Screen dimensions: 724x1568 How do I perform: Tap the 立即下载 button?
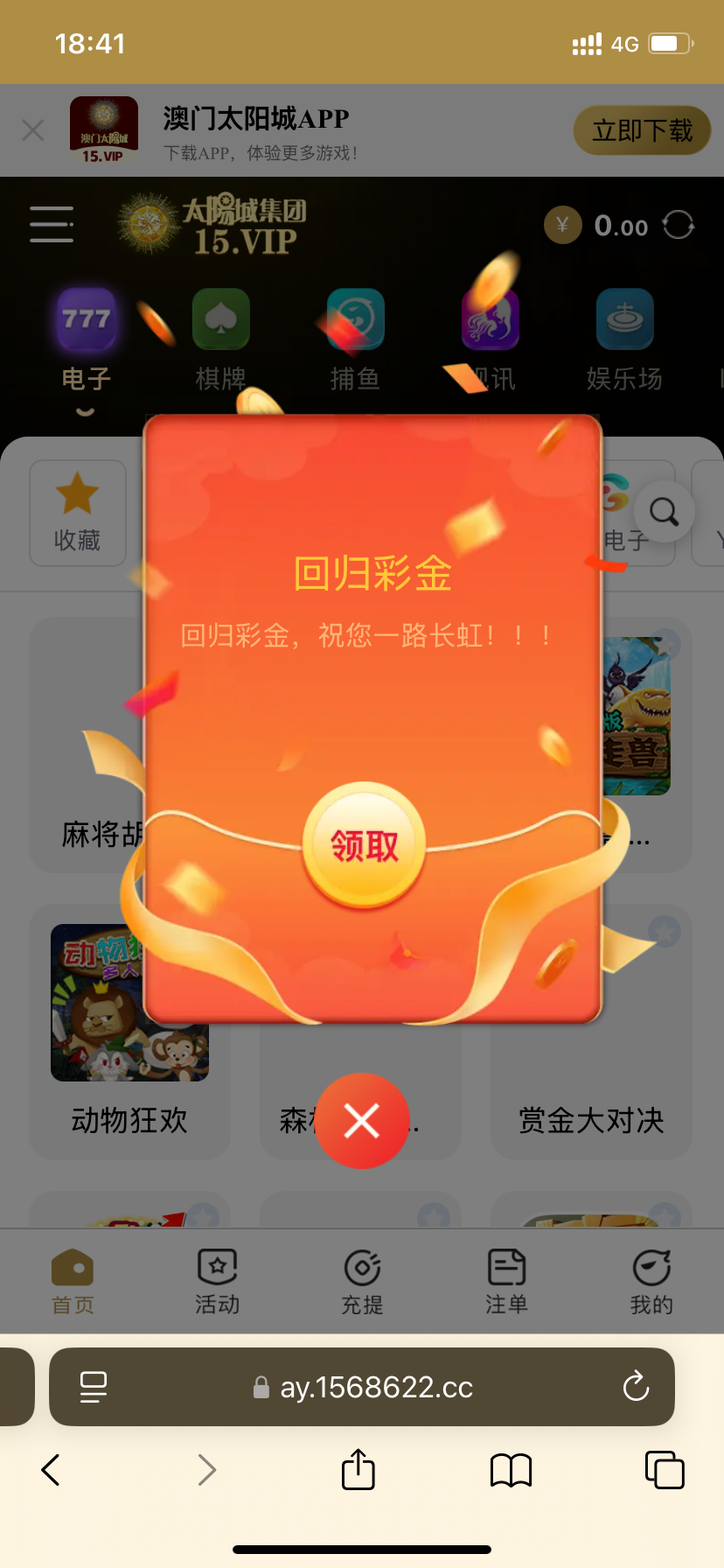642,131
